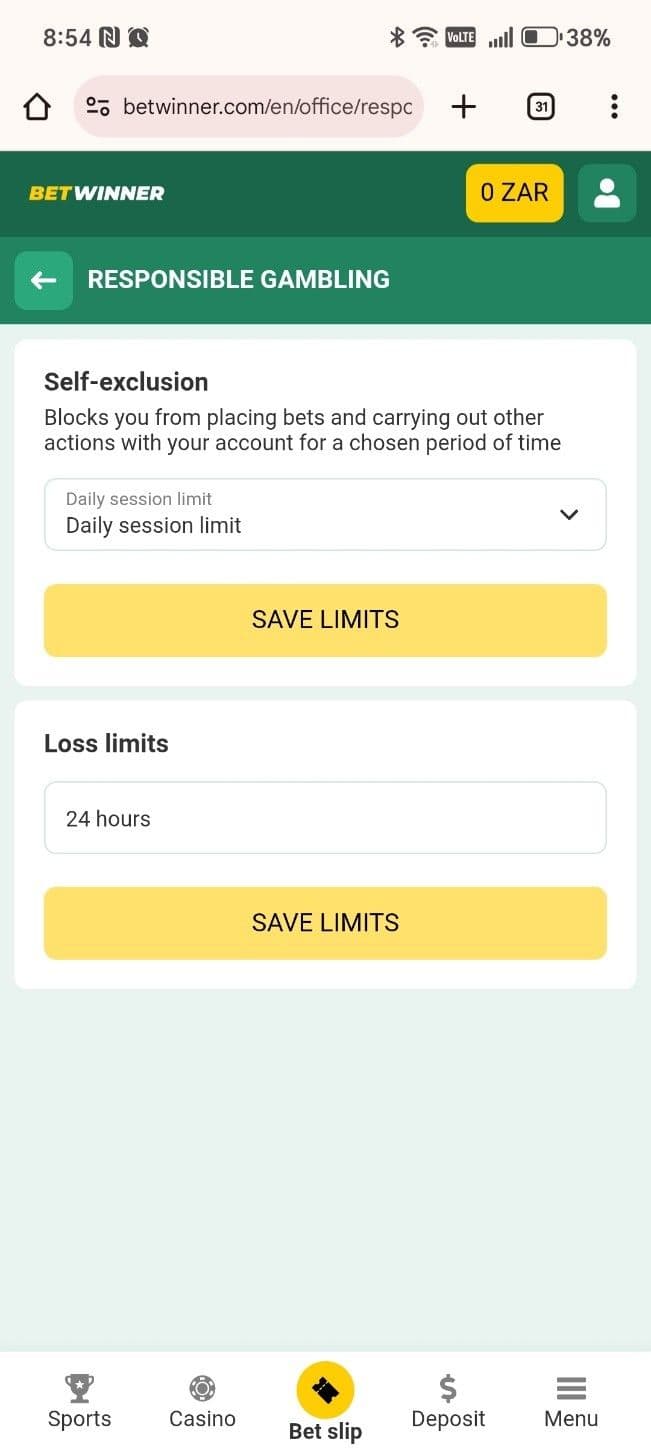Save limits under Loss limits
The image size is (651, 1454).
325,923
